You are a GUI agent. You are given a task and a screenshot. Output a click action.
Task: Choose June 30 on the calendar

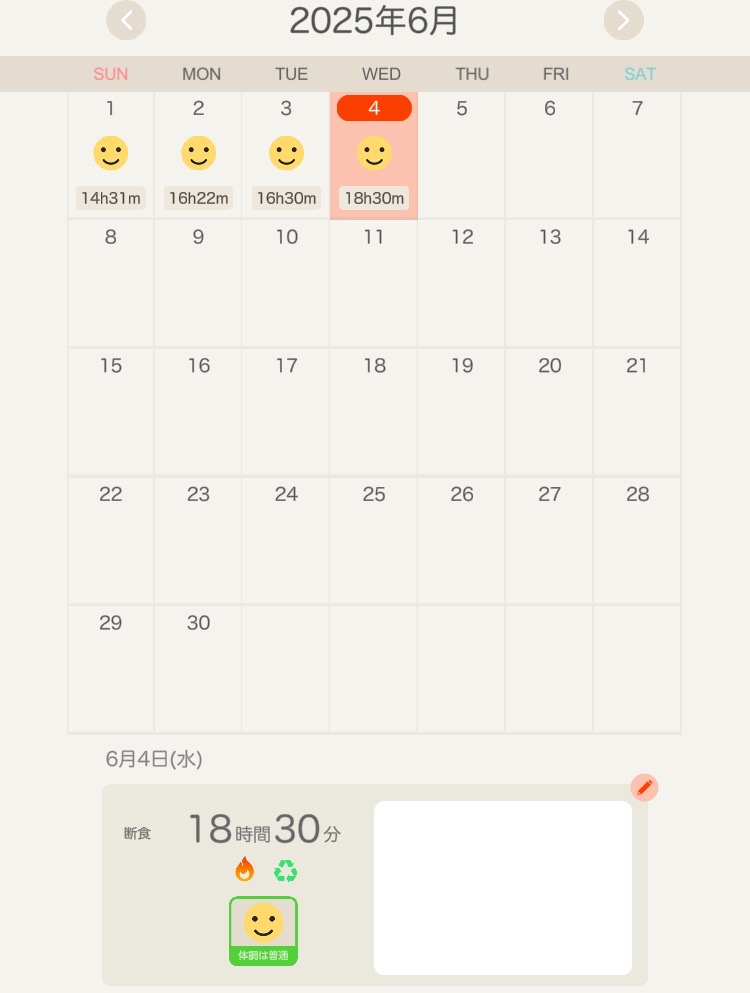(x=198, y=668)
